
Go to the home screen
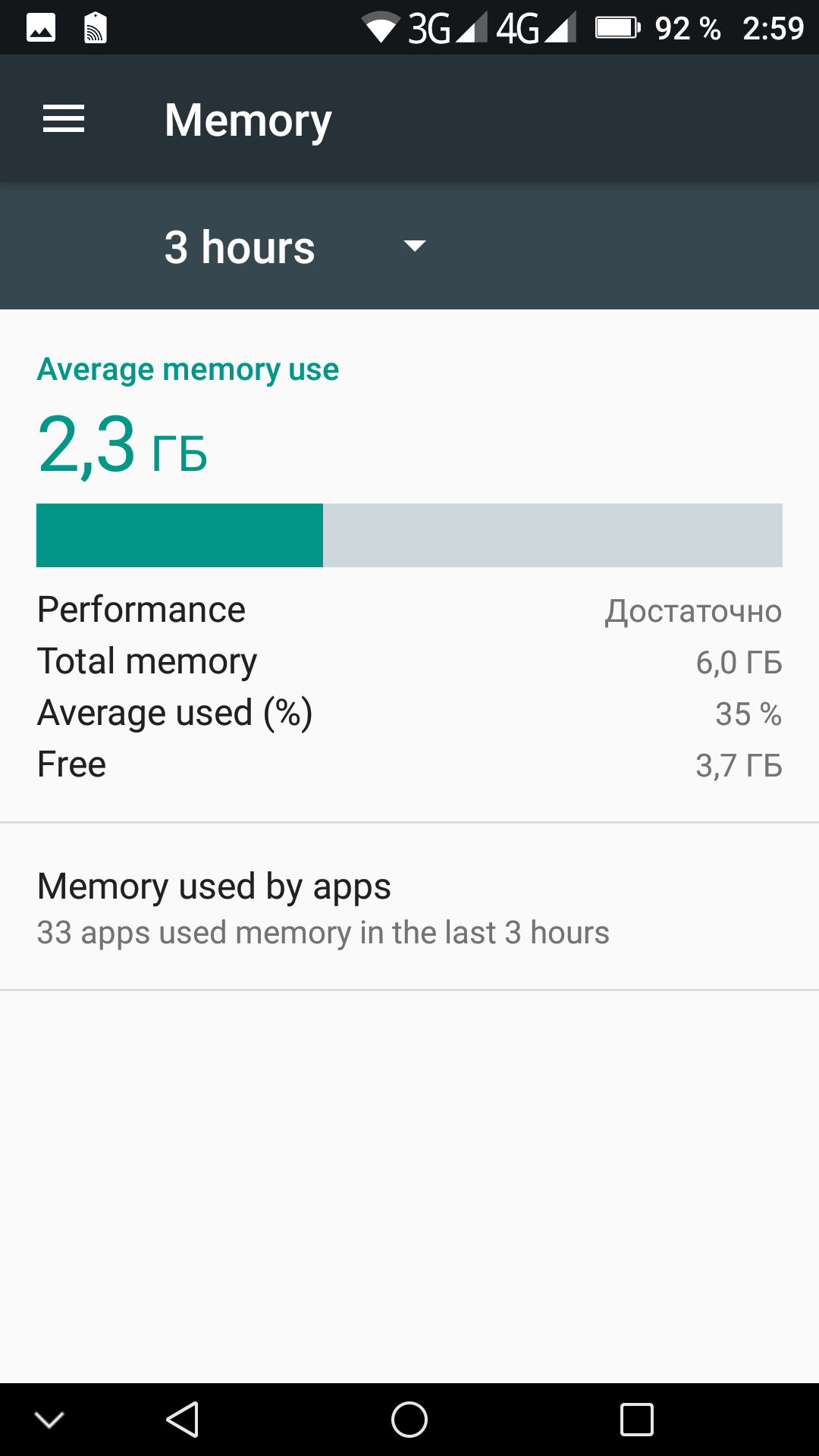(x=409, y=1420)
